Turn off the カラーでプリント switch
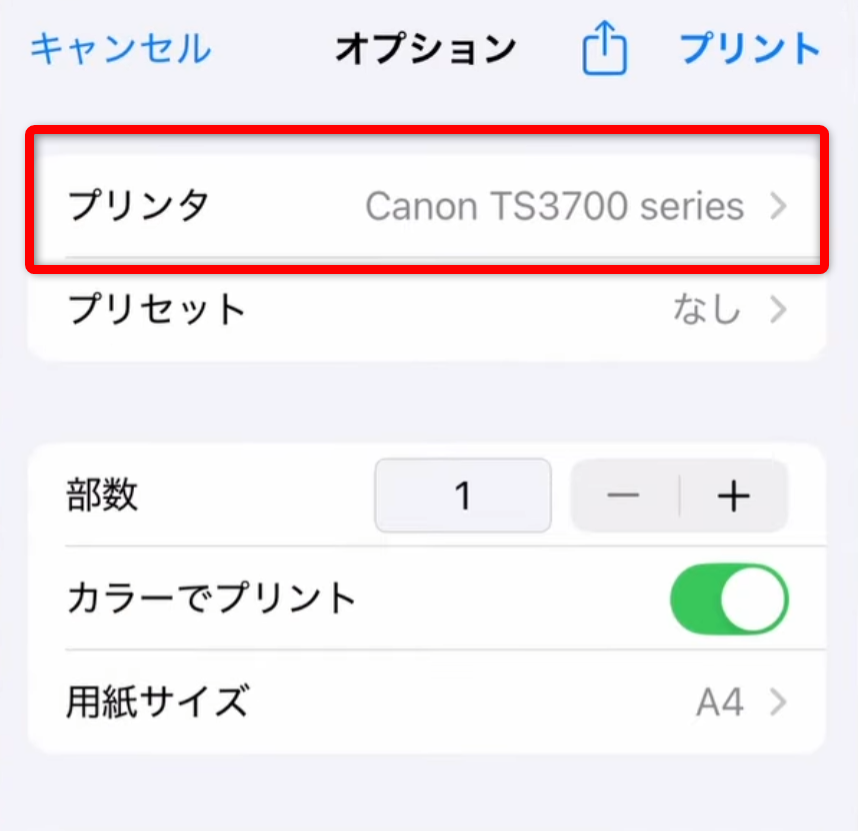Image resolution: width=858 pixels, height=831 pixels. [x=729, y=598]
